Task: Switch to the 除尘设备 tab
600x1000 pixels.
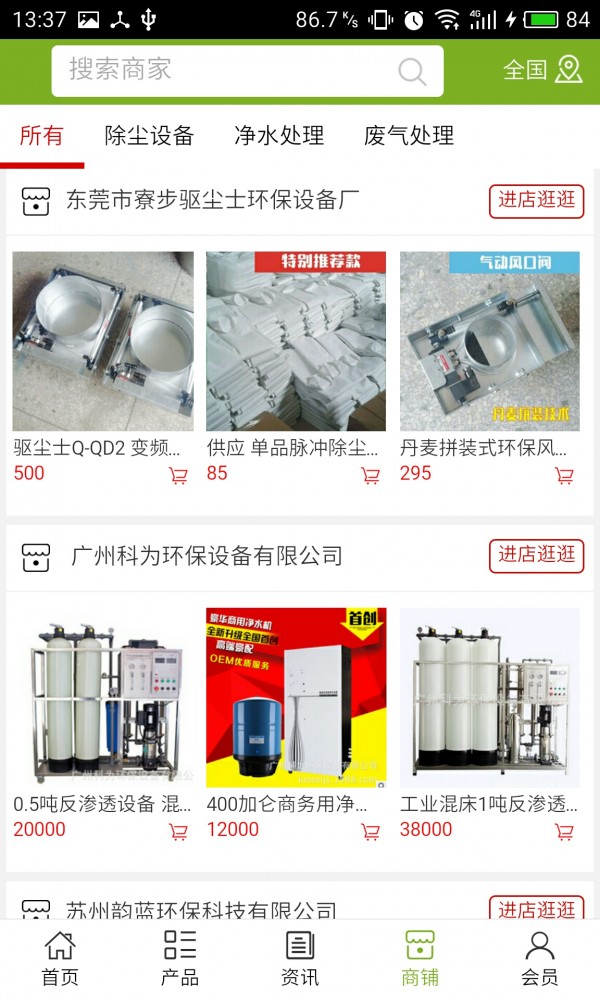Action: [149, 136]
